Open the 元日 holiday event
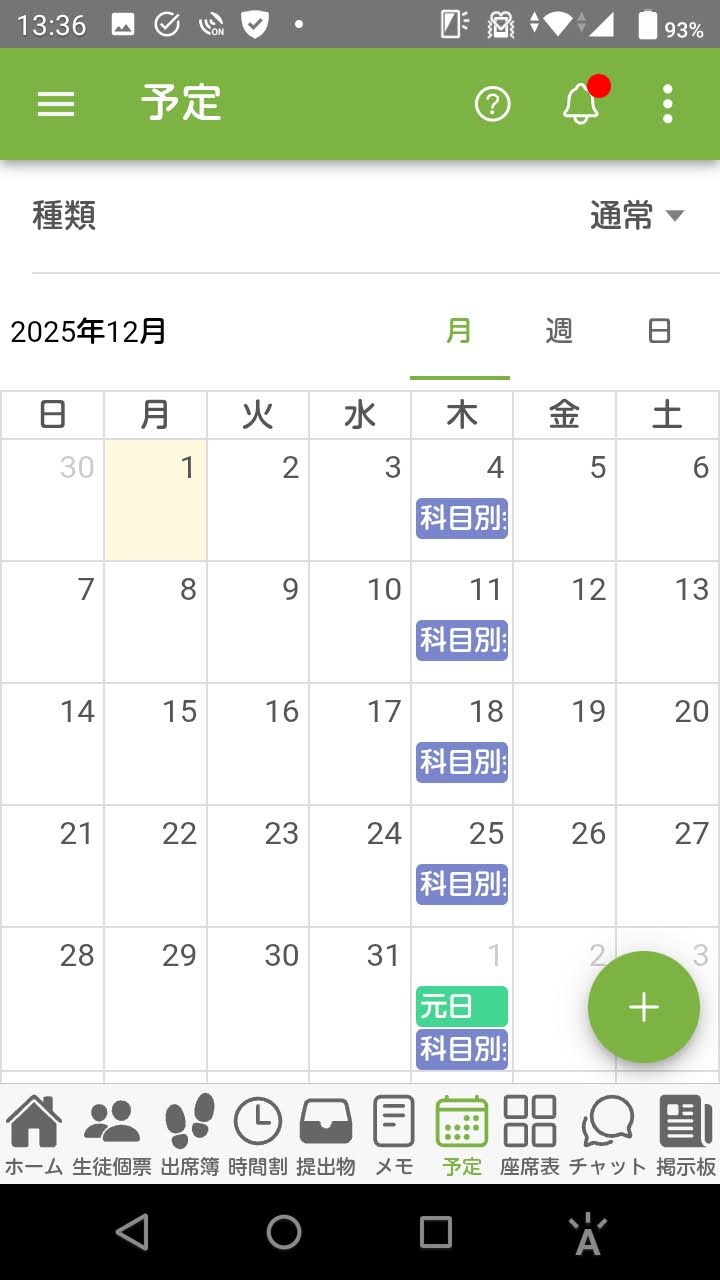This screenshot has width=720, height=1280. point(462,1006)
